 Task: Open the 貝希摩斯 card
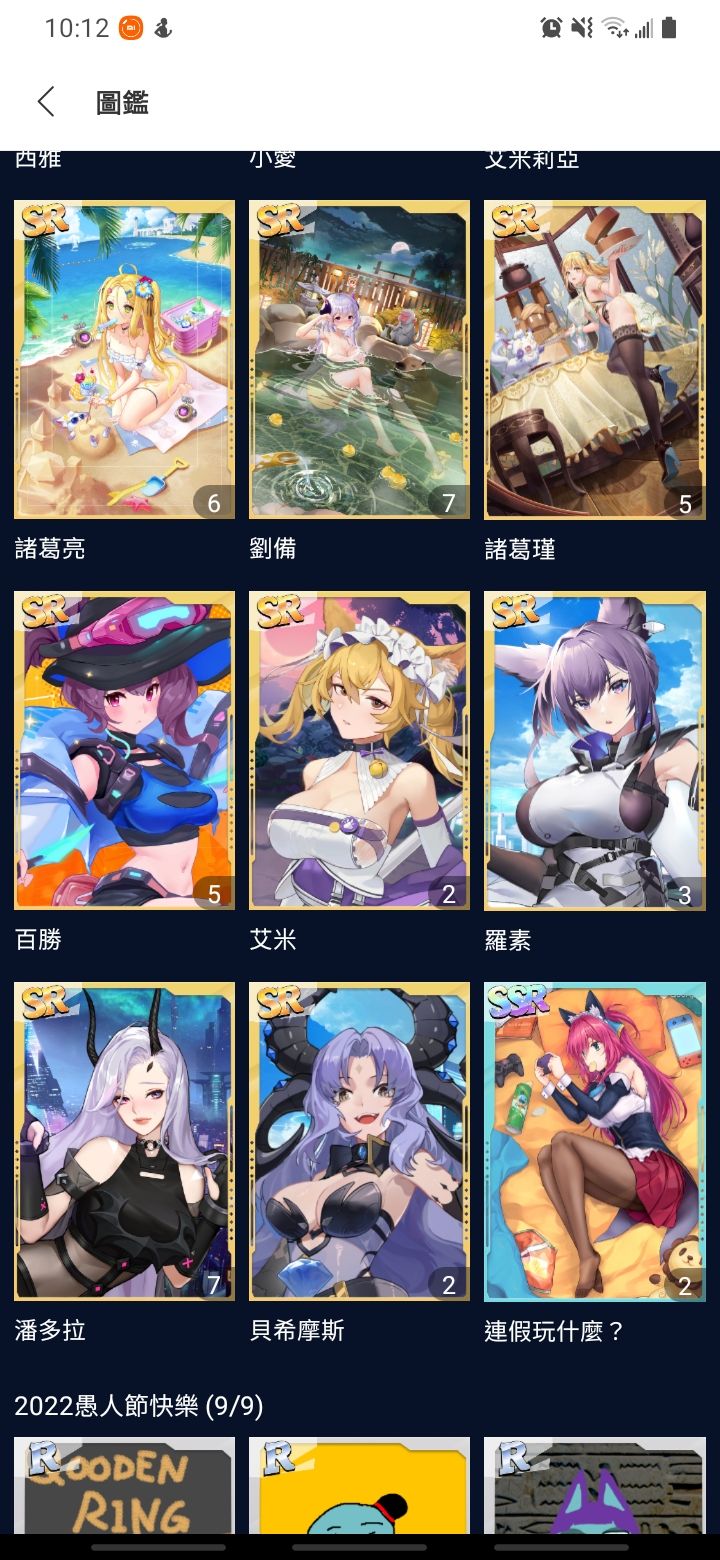click(359, 1140)
